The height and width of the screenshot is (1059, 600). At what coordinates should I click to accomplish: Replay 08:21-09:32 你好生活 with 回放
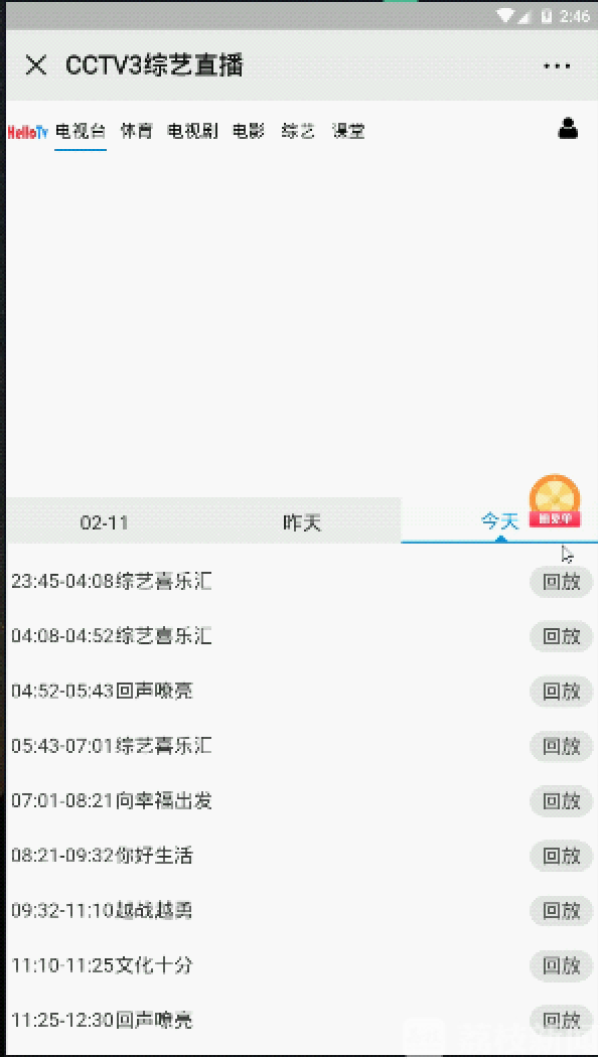pyautogui.click(x=560, y=855)
